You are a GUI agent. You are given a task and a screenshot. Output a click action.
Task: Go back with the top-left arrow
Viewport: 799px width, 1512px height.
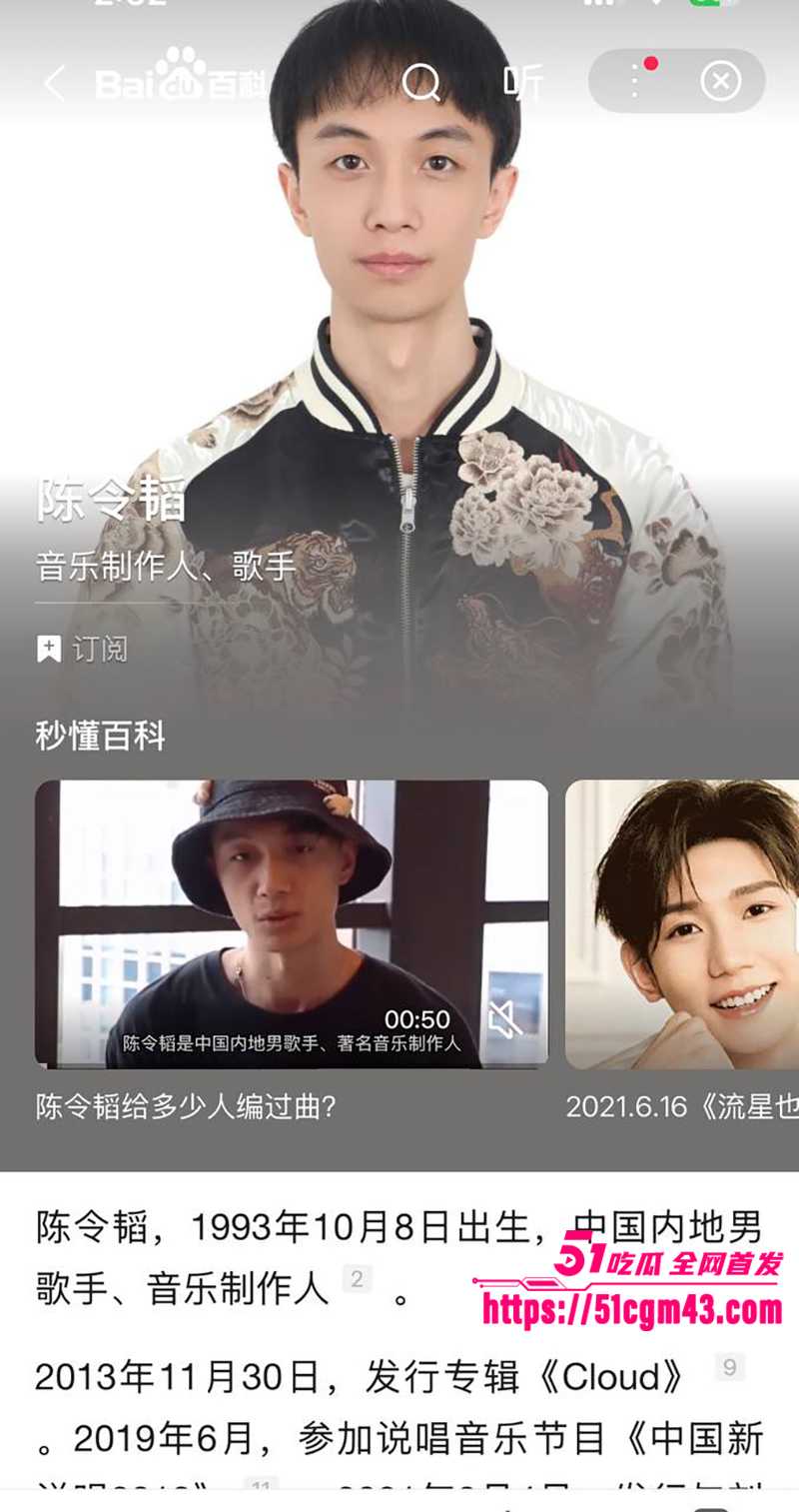pos(55,83)
